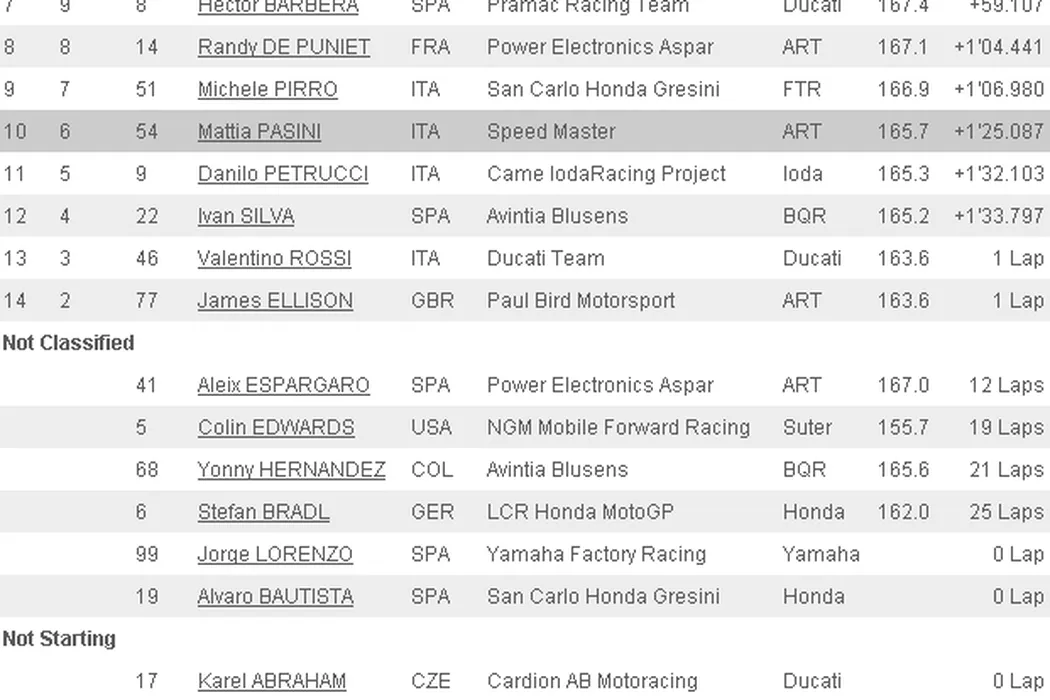Open Aleix ESPARGARO rider profile

pos(283,385)
